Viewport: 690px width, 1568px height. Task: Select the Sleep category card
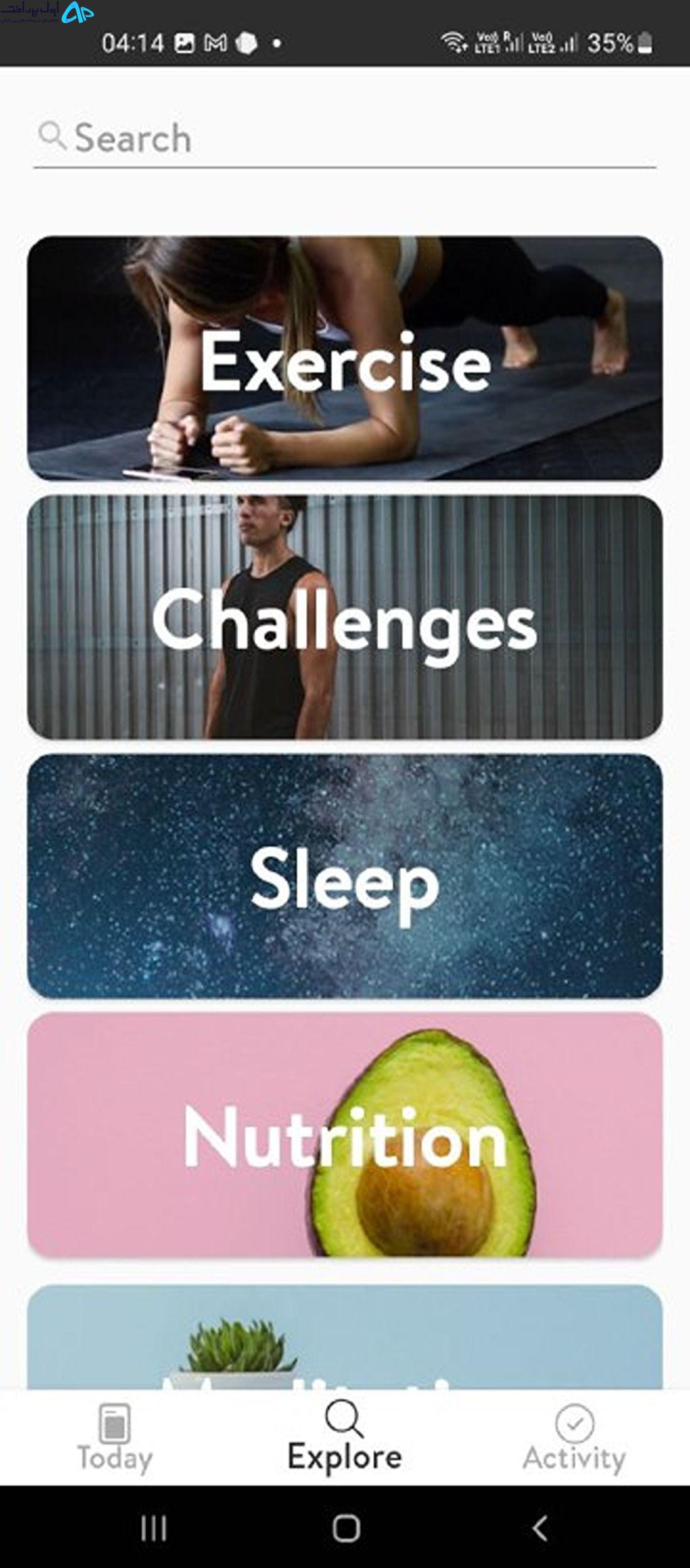pyautogui.click(x=344, y=876)
